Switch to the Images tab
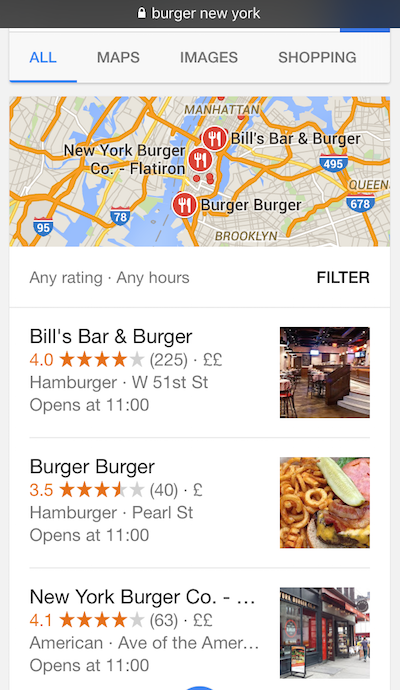The width and height of the screenshot is (400, 690). pos(209,57)
